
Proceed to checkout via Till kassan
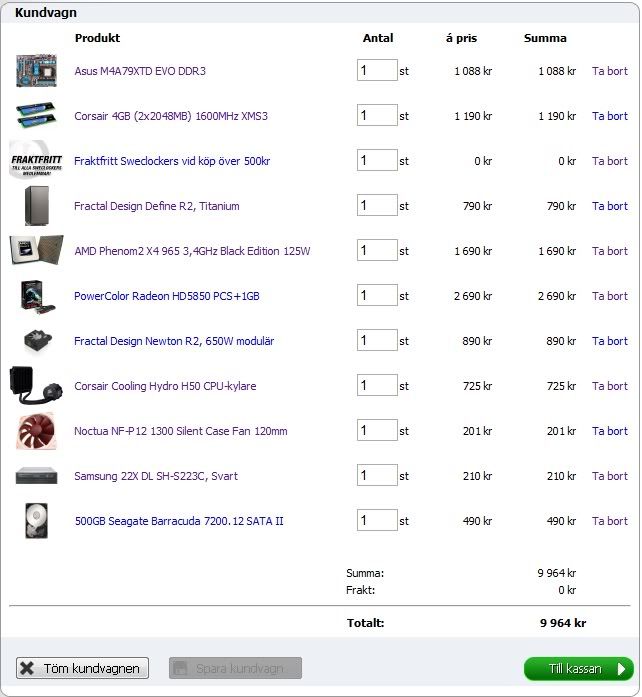coord(578,668)
